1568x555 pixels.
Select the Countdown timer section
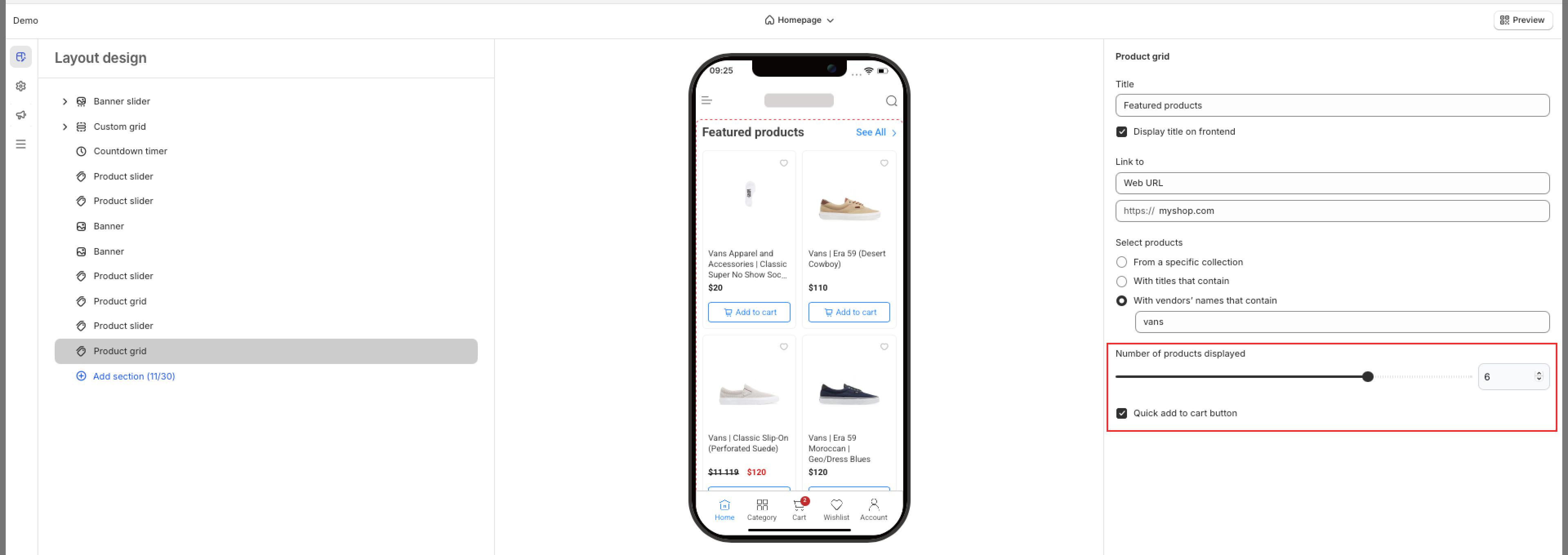pyautogui.click(x=130, y=151)
